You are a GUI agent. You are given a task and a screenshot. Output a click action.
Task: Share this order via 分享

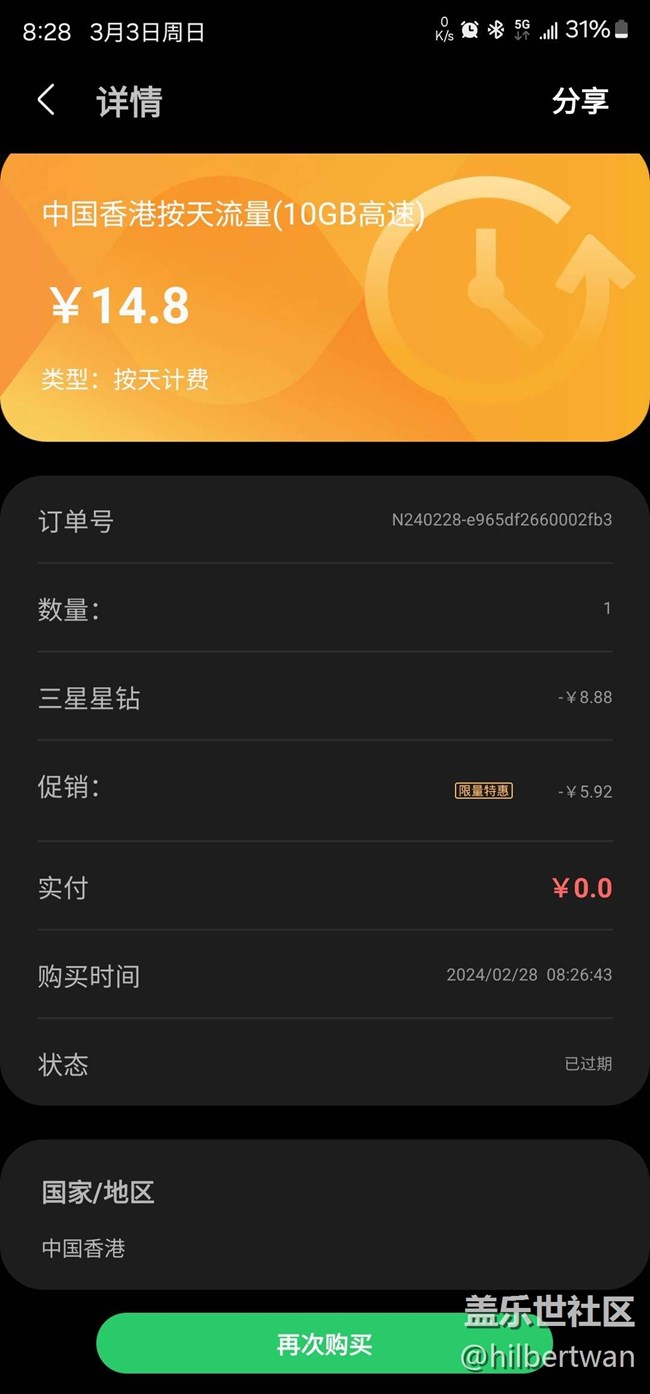pos(580,101)
